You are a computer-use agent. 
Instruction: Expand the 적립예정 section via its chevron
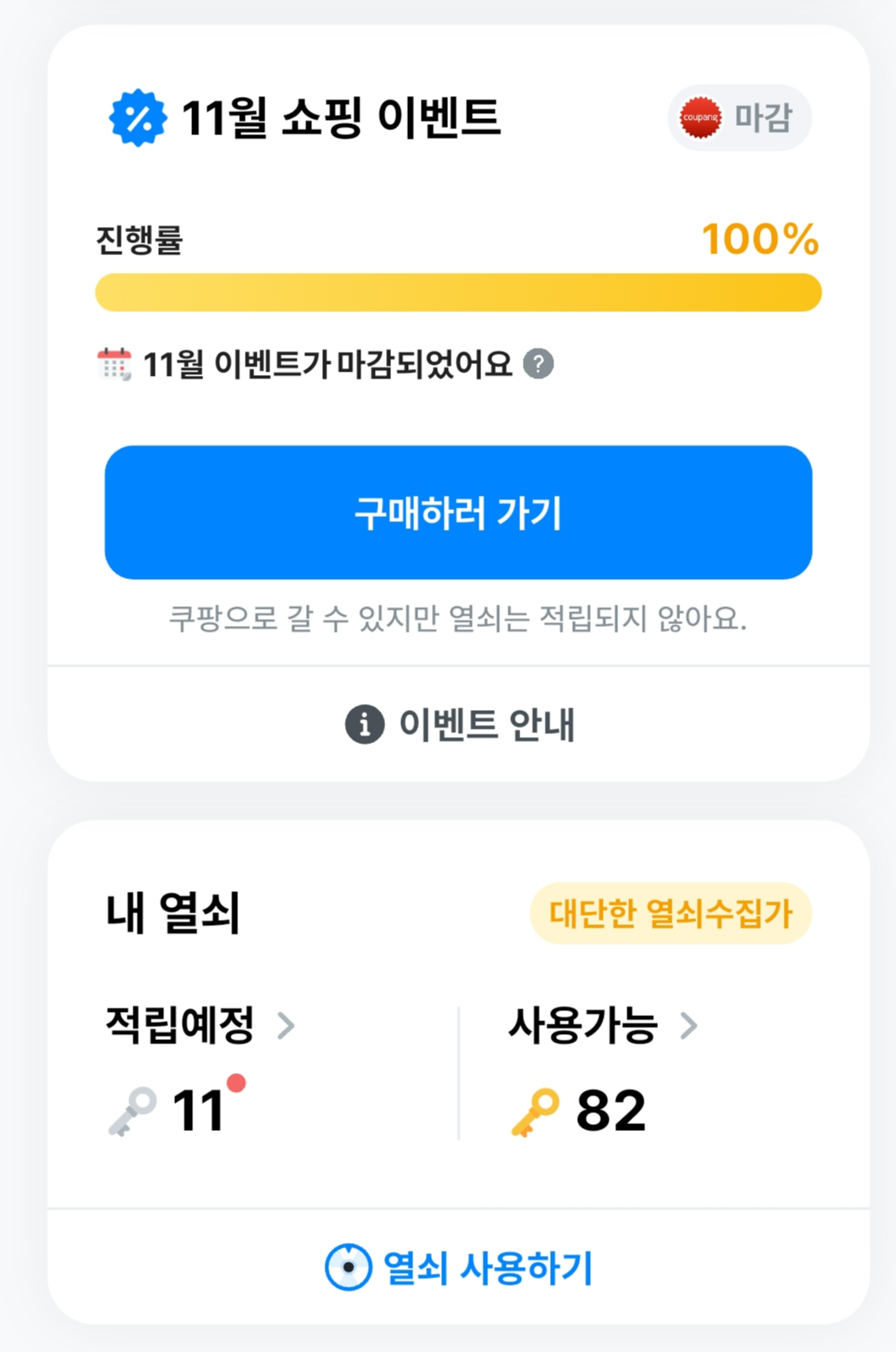[x=286, y=1026]
